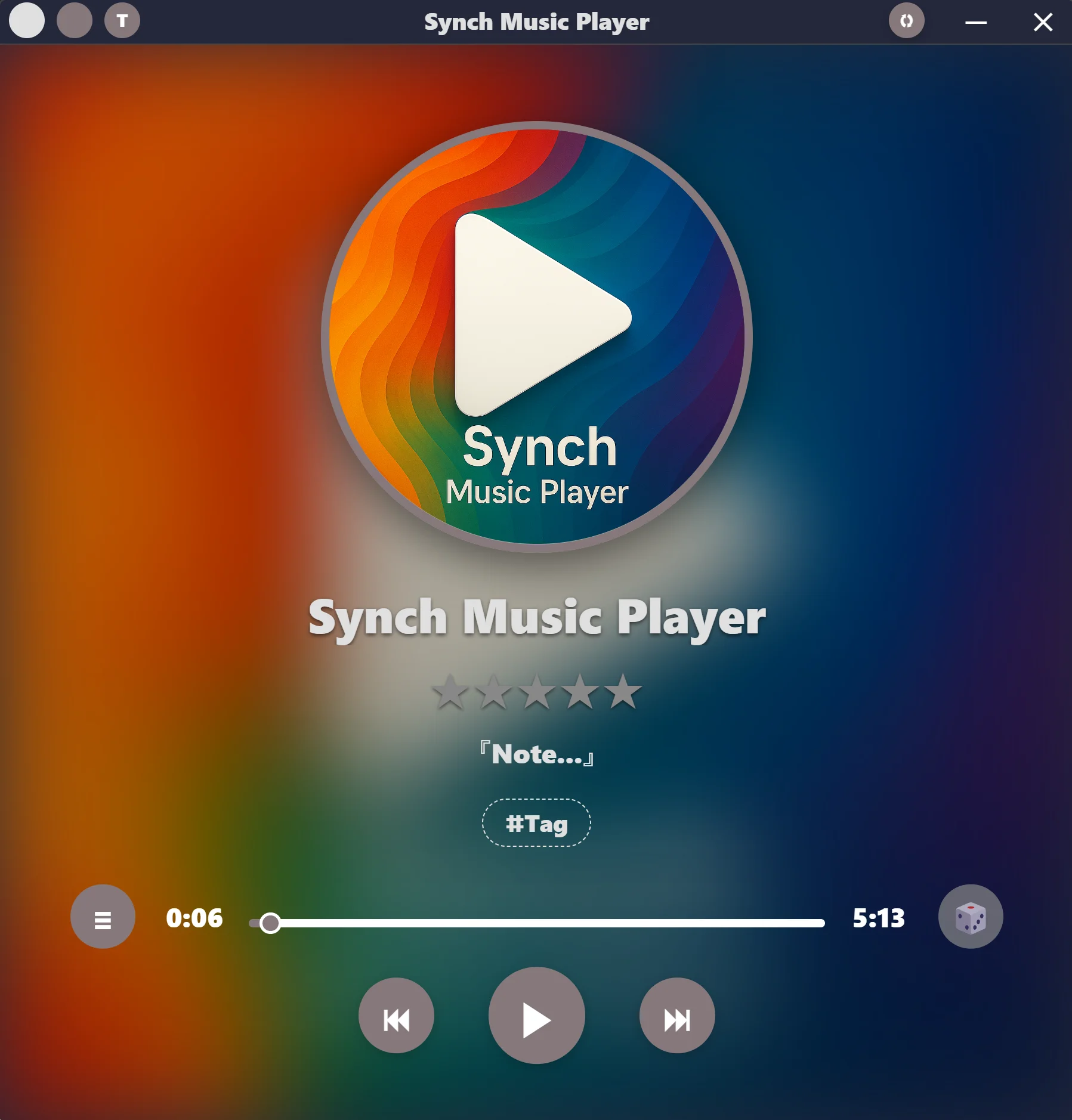Tap the round album cover artwork
Viewport: 1072px width, 1120px height.
tap(536, 337)
